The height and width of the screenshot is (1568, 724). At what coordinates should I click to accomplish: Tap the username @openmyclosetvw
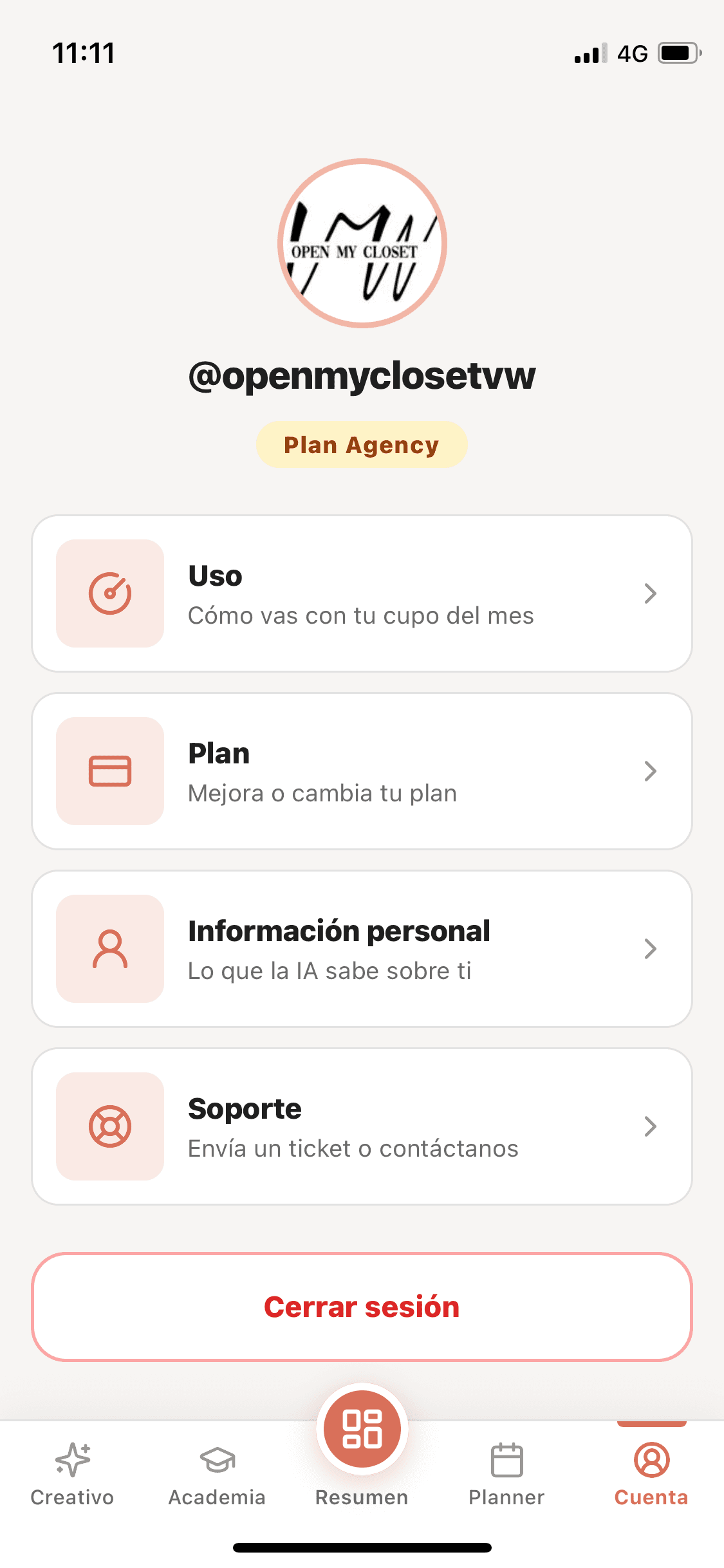362,377
